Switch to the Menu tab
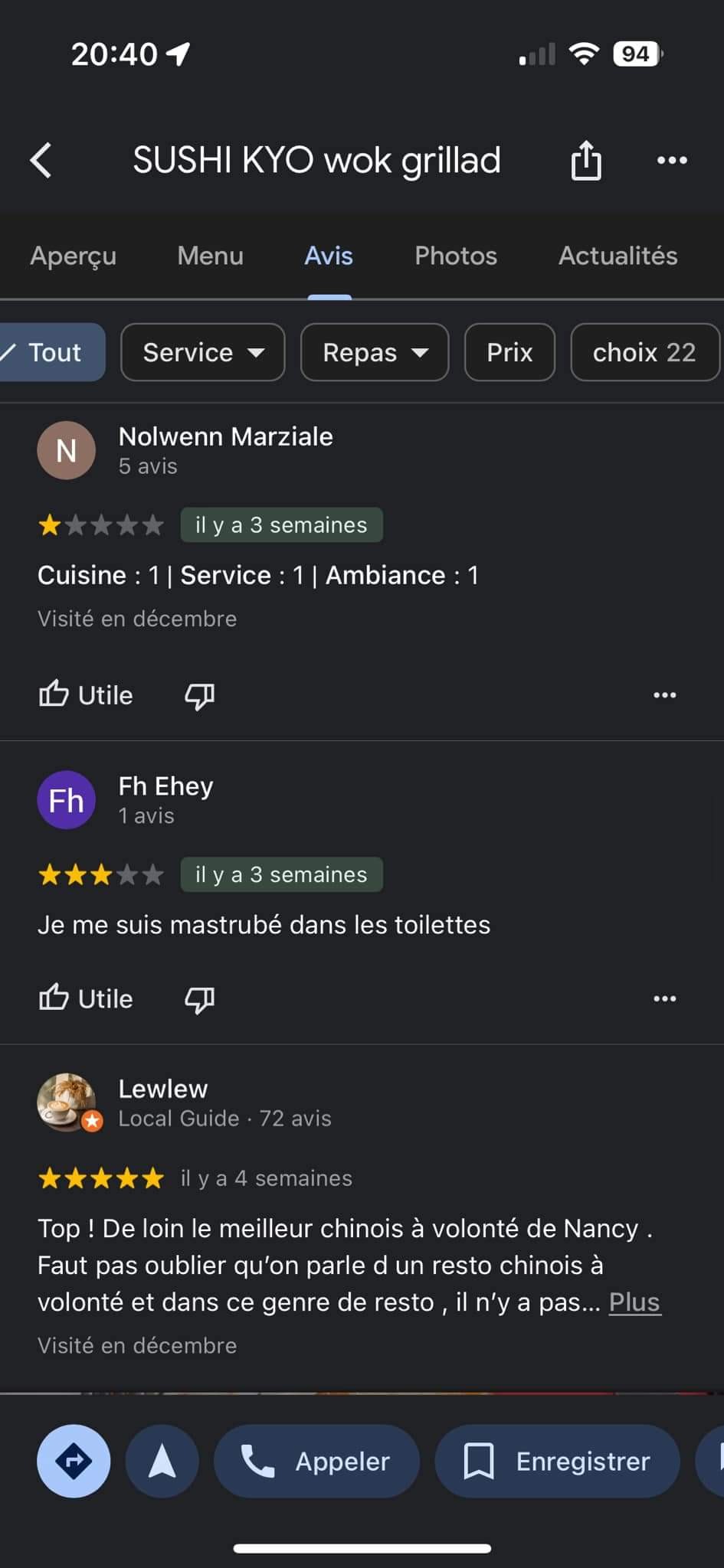Screen dimensions: 724x1568 point(210,256)
